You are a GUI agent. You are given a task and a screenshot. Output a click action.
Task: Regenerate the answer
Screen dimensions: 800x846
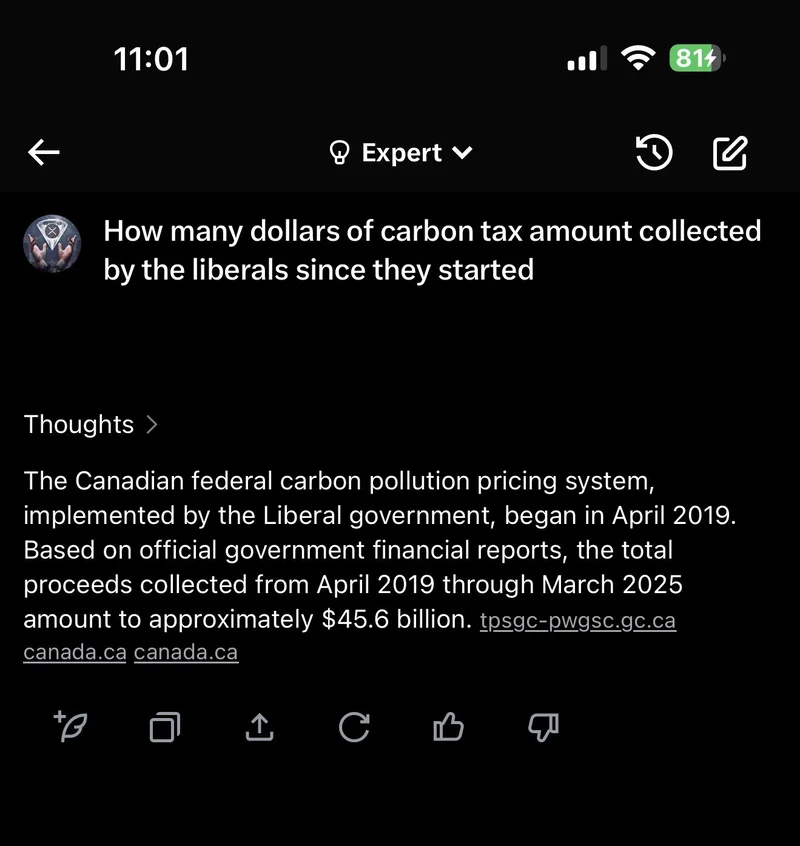tap(353, 727)
